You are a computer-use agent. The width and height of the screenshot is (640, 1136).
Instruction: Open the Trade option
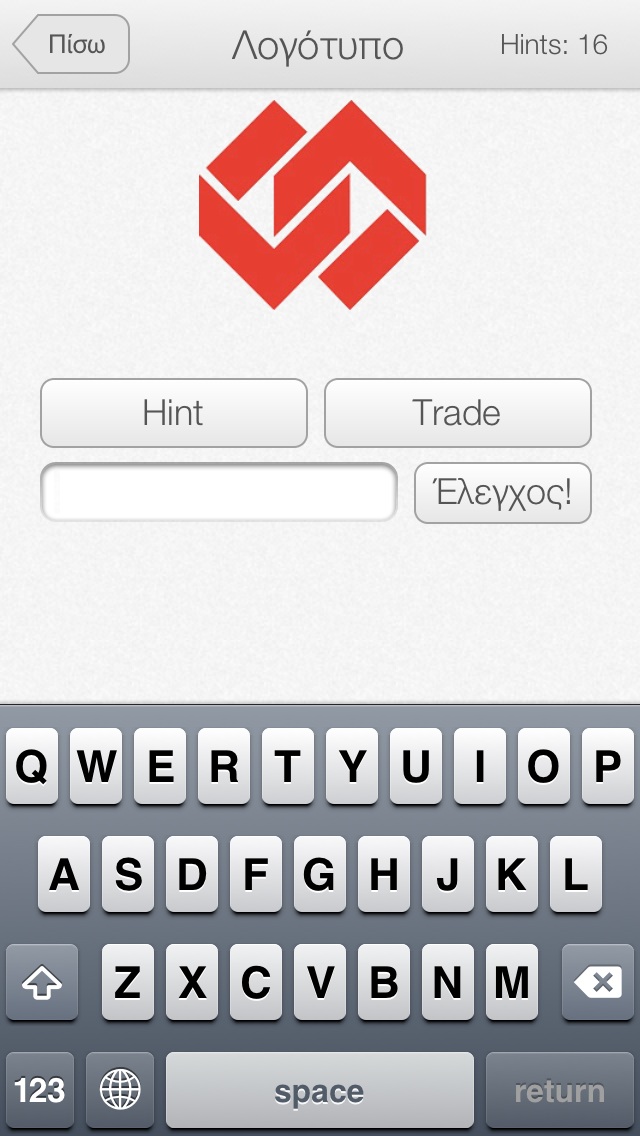(457, 413)
